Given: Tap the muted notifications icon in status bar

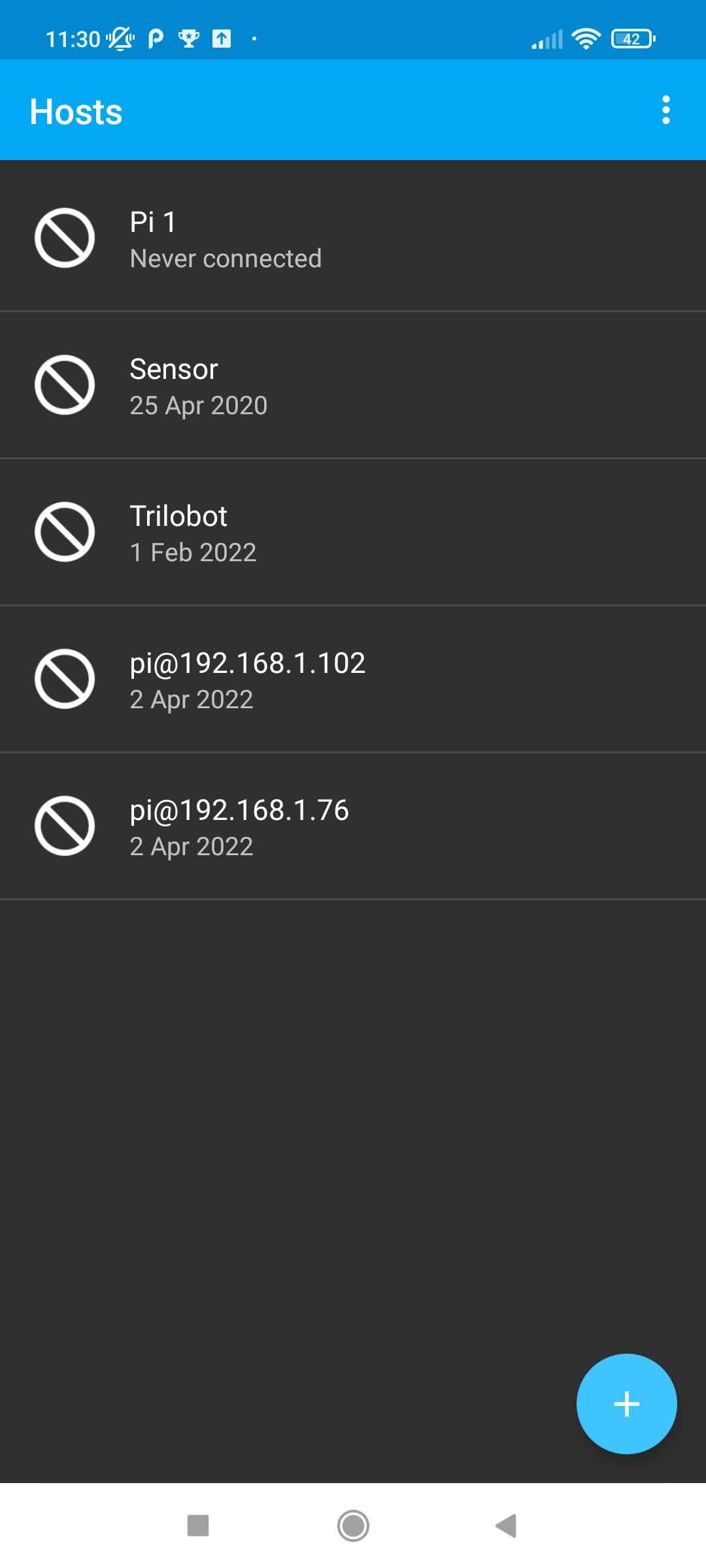Looking at the screenshot, I should (121, 39).
